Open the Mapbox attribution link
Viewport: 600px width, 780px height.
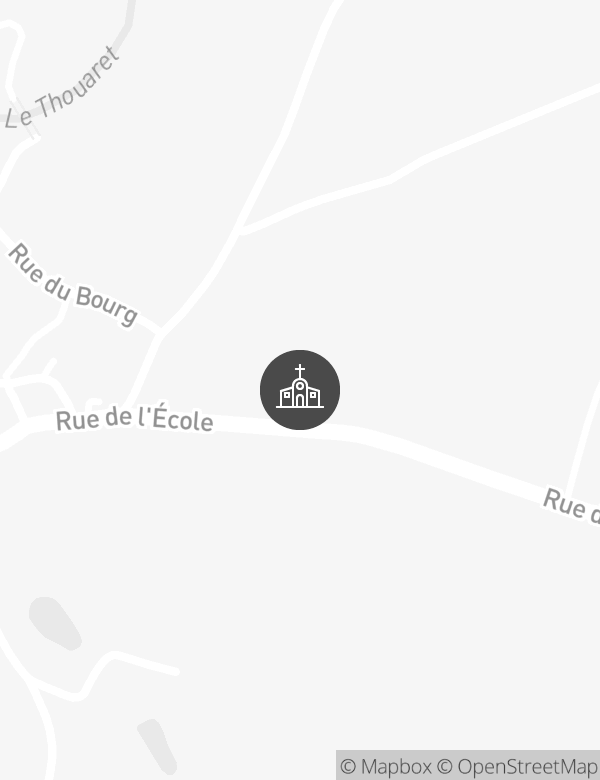tap(386, 766)
